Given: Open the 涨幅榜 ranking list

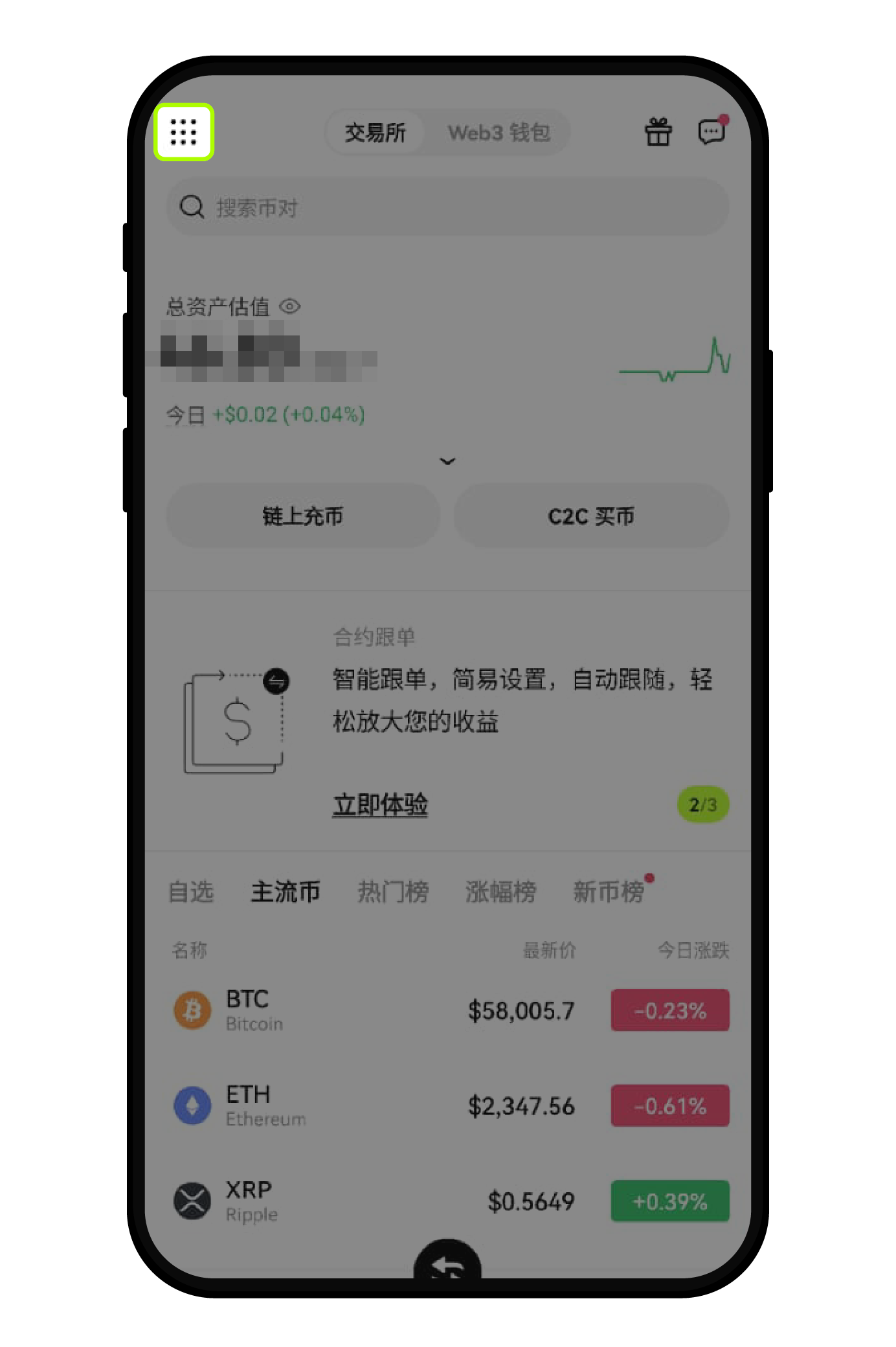Looking at the screenshot, I should tap(499, 892).
